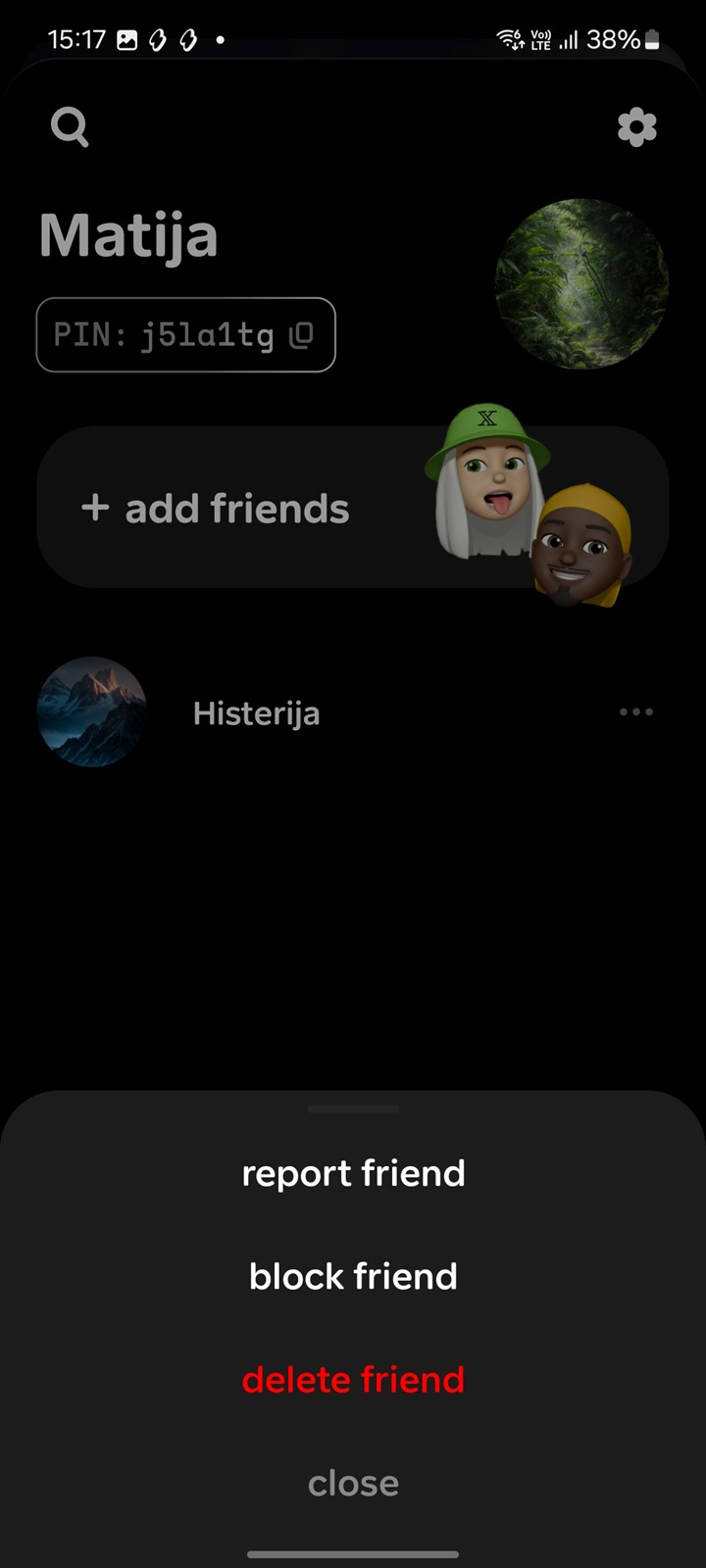
Task: Open settings gear icon
Action: tap(636, 127)
